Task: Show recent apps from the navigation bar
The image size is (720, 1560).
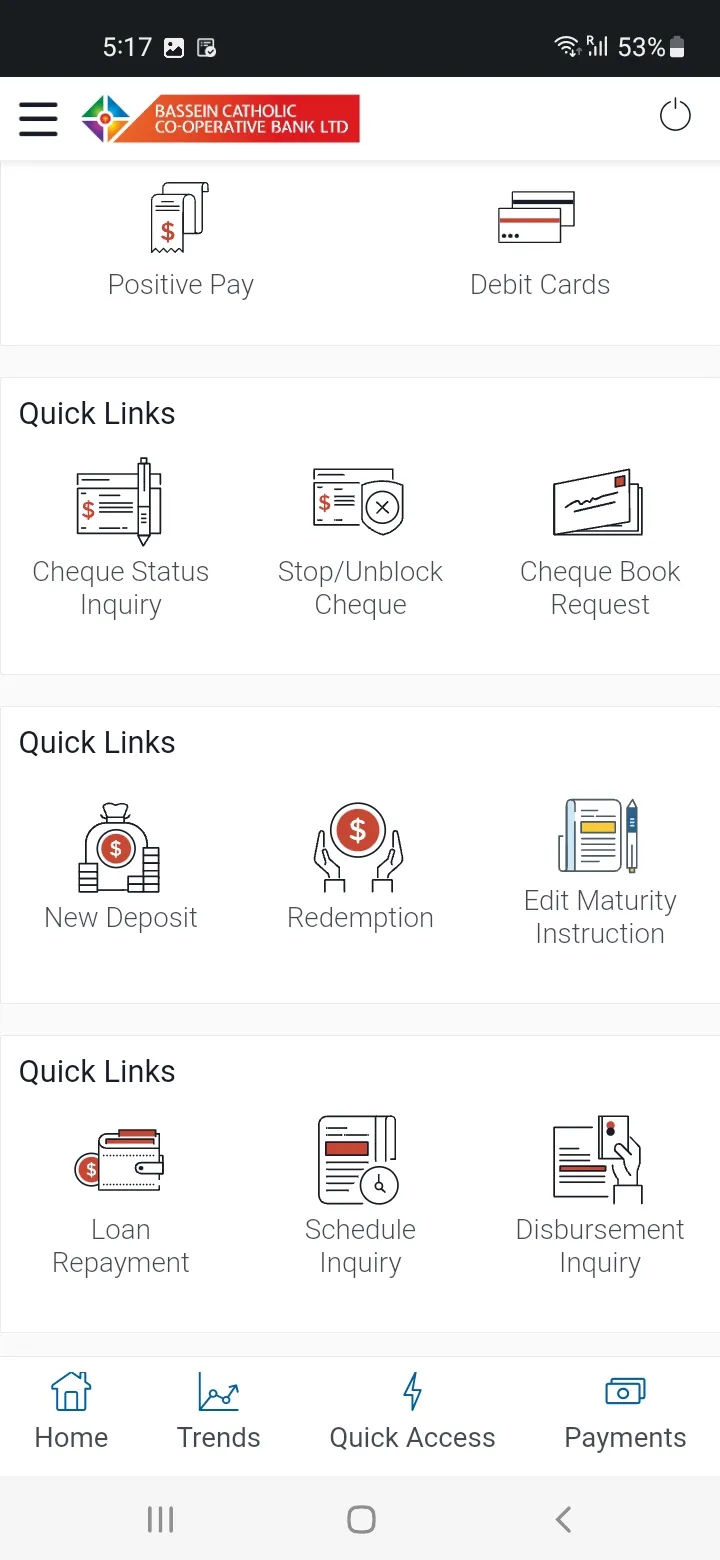Action: 160,1520
